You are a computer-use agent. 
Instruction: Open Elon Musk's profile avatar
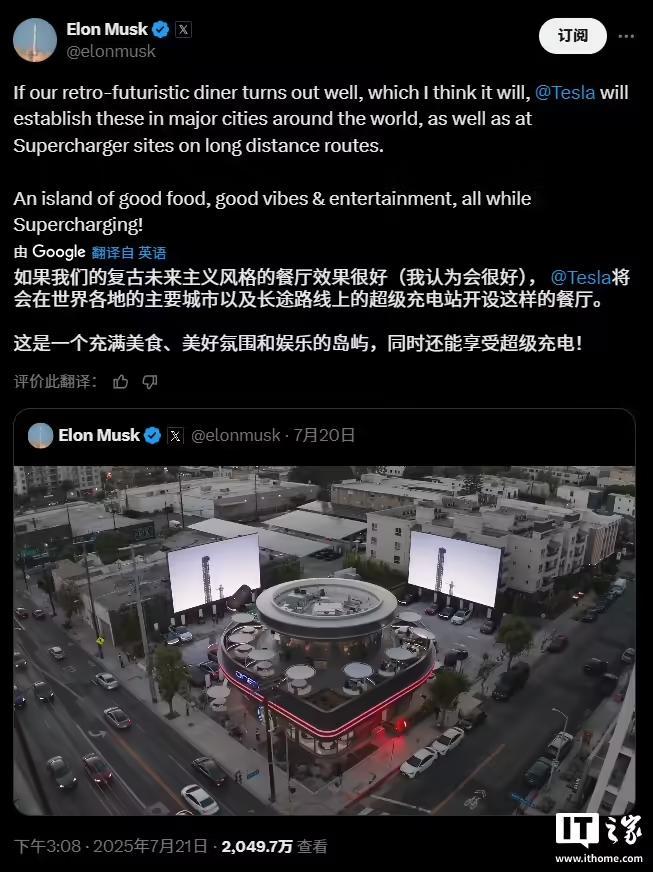click(35, 39)
